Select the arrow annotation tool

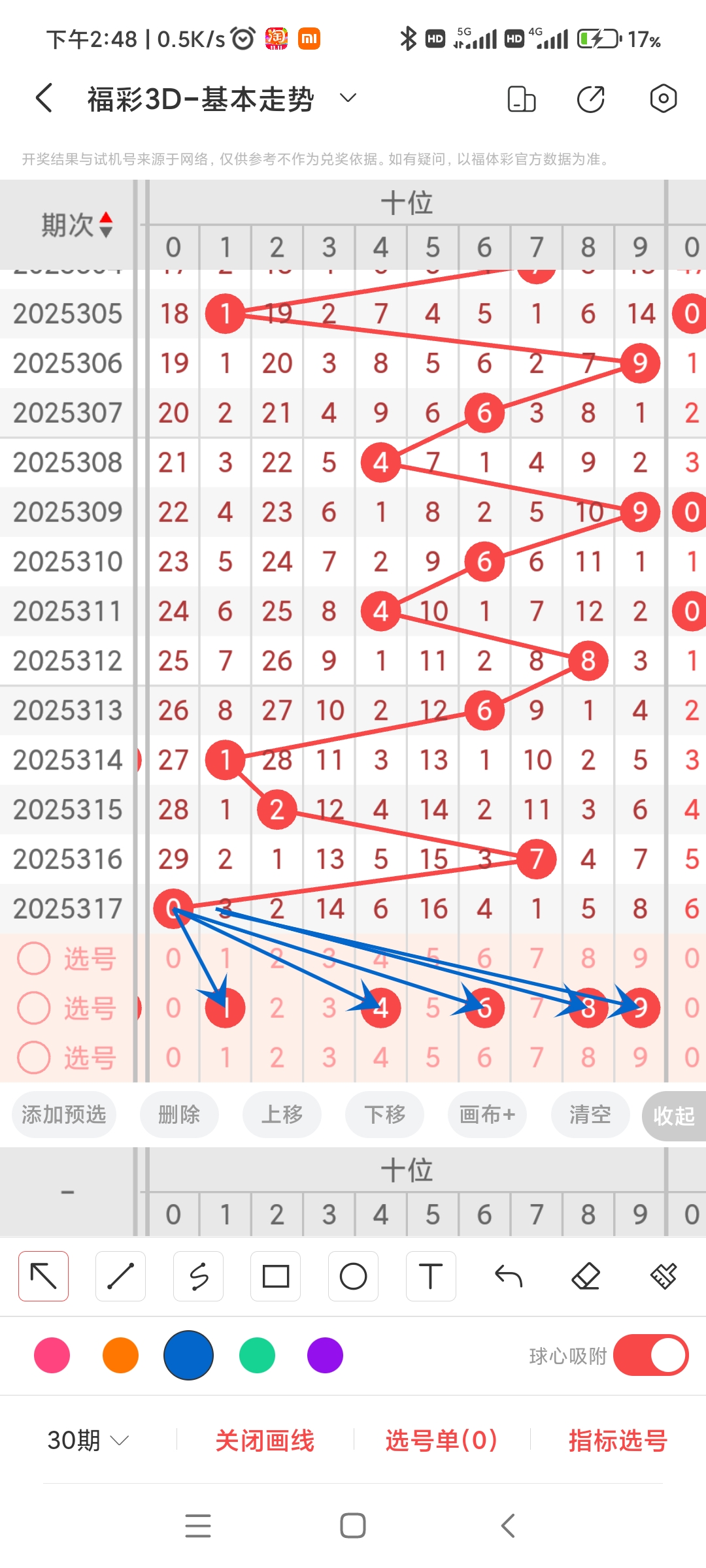(43, 1275)
